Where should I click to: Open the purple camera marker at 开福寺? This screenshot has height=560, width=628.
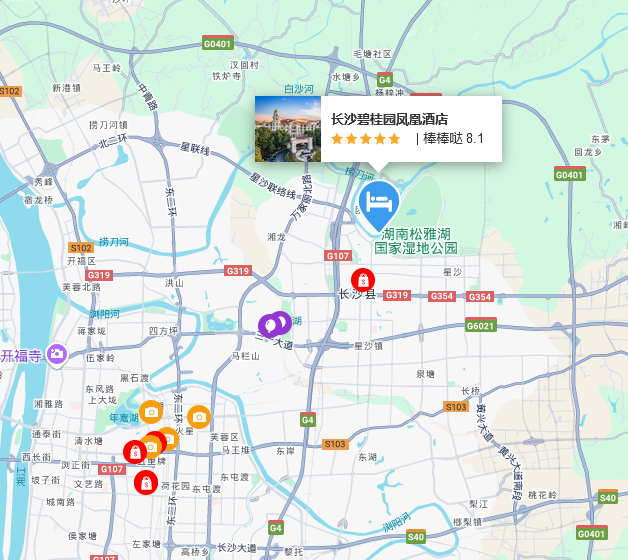coord(56,354)
